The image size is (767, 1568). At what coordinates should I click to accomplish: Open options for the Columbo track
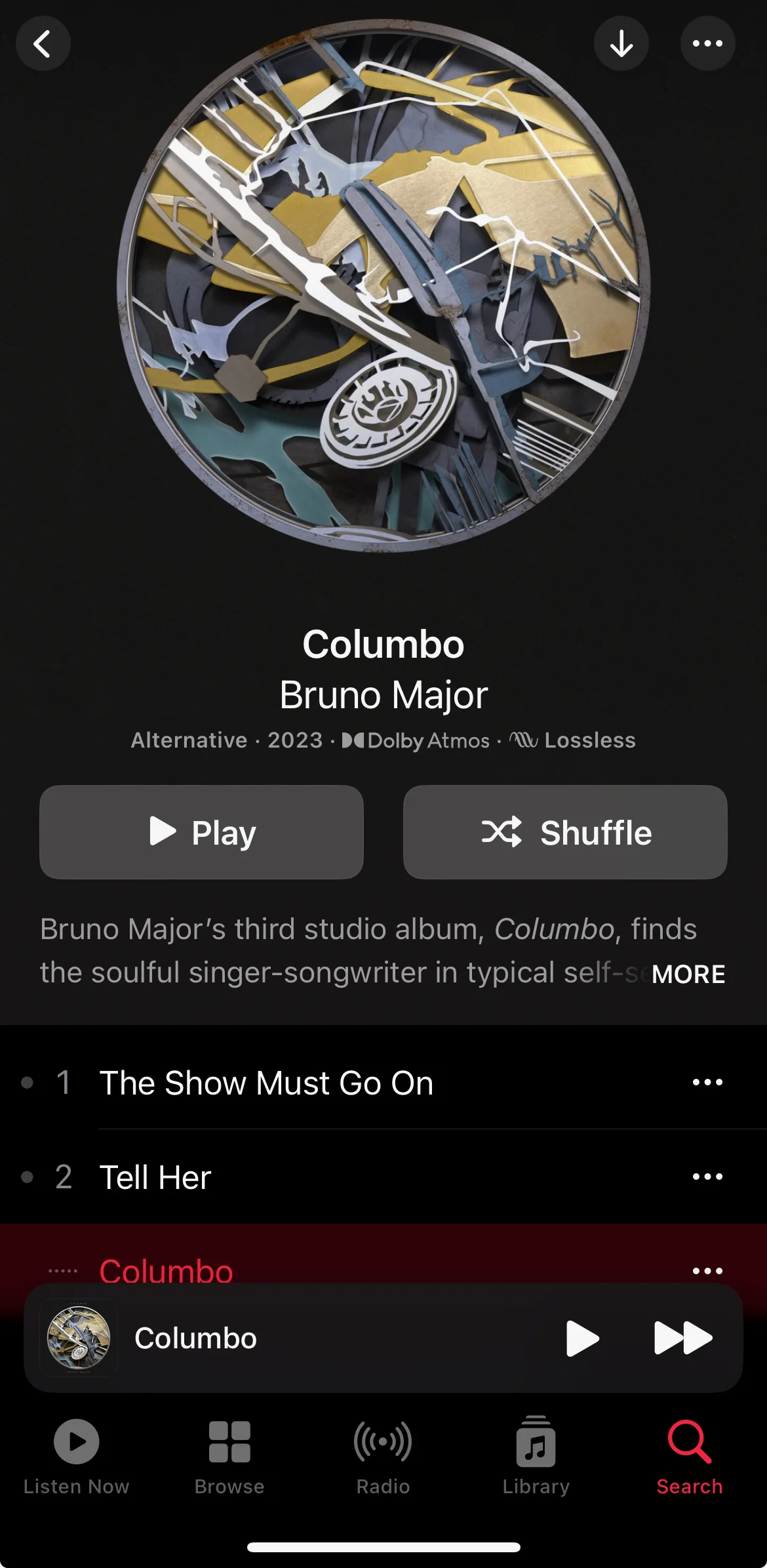[707, 1270]
